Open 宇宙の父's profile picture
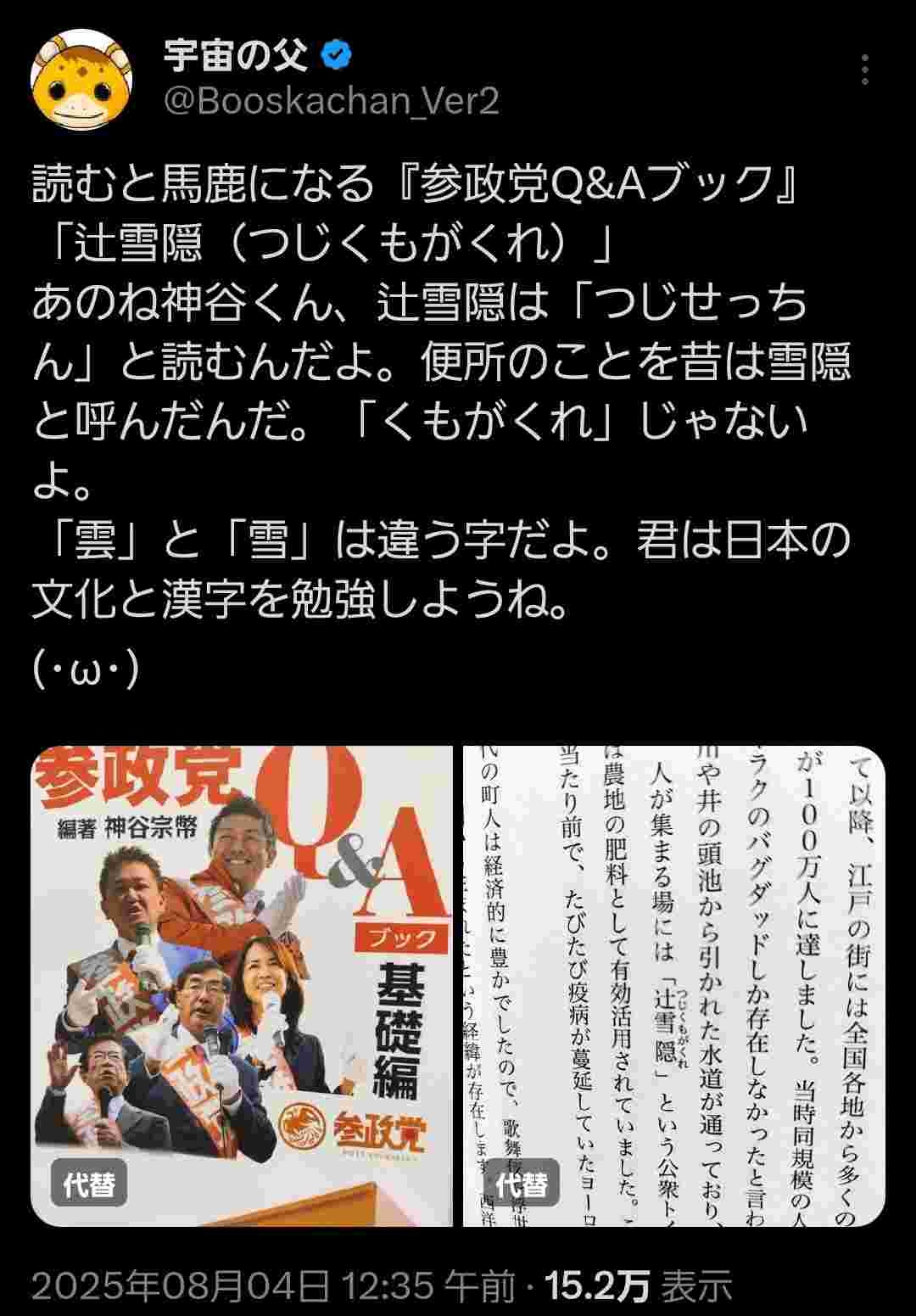Screen dimensions: 916x1316 click(x=81, y=80)
